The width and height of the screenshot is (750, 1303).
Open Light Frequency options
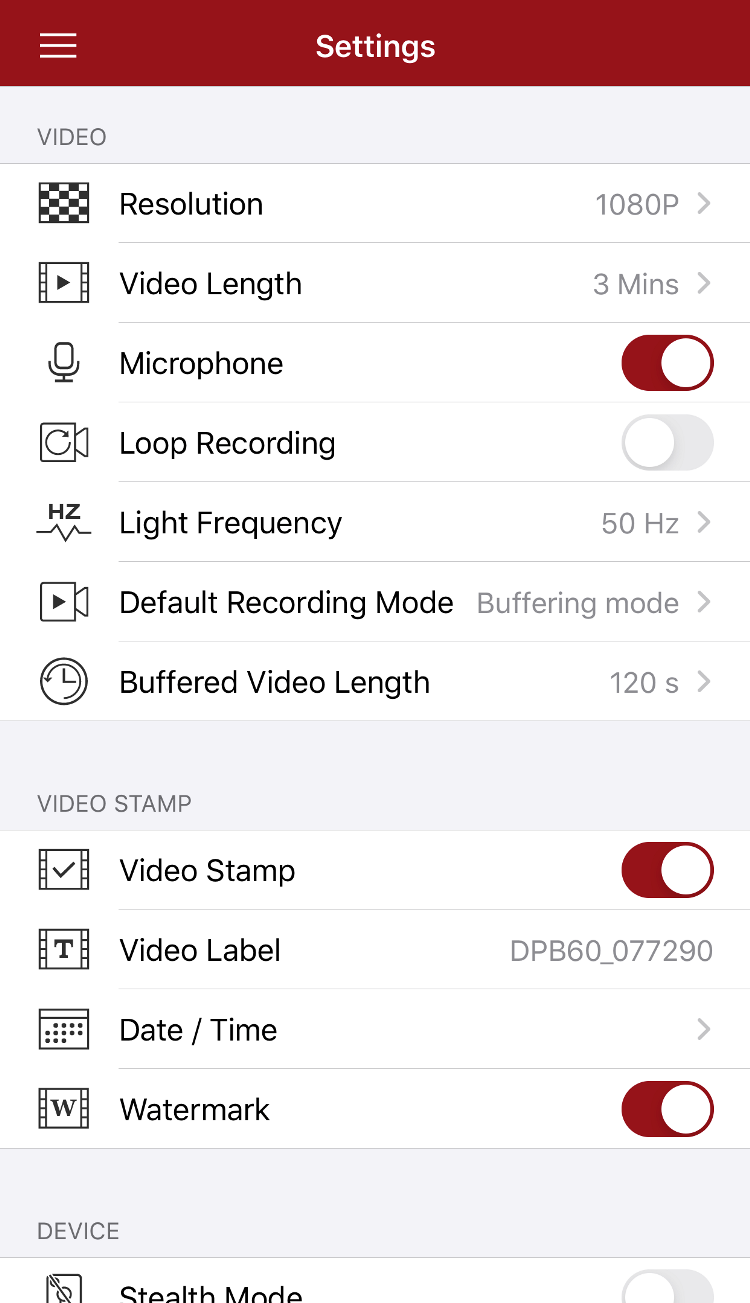(375, 523)
